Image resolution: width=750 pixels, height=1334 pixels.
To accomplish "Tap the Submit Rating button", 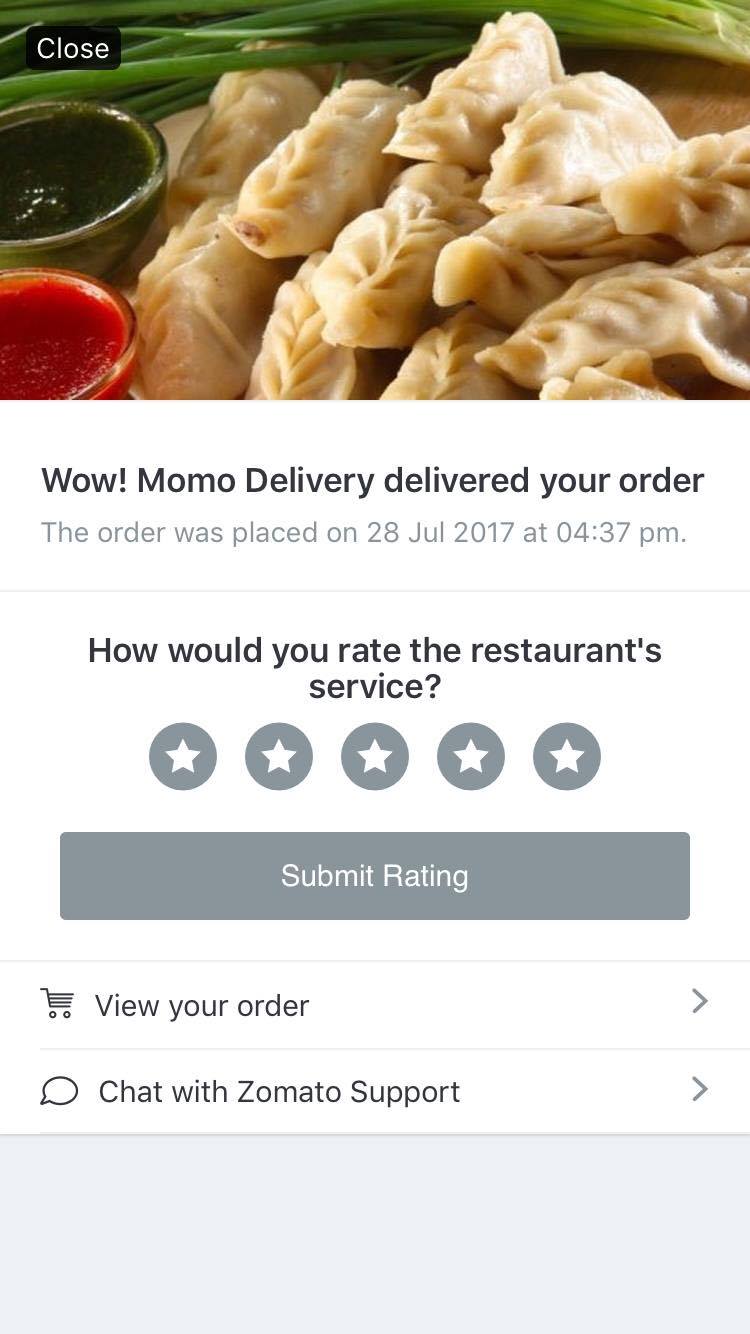I will pyautogui.click(x=375, y=876).
